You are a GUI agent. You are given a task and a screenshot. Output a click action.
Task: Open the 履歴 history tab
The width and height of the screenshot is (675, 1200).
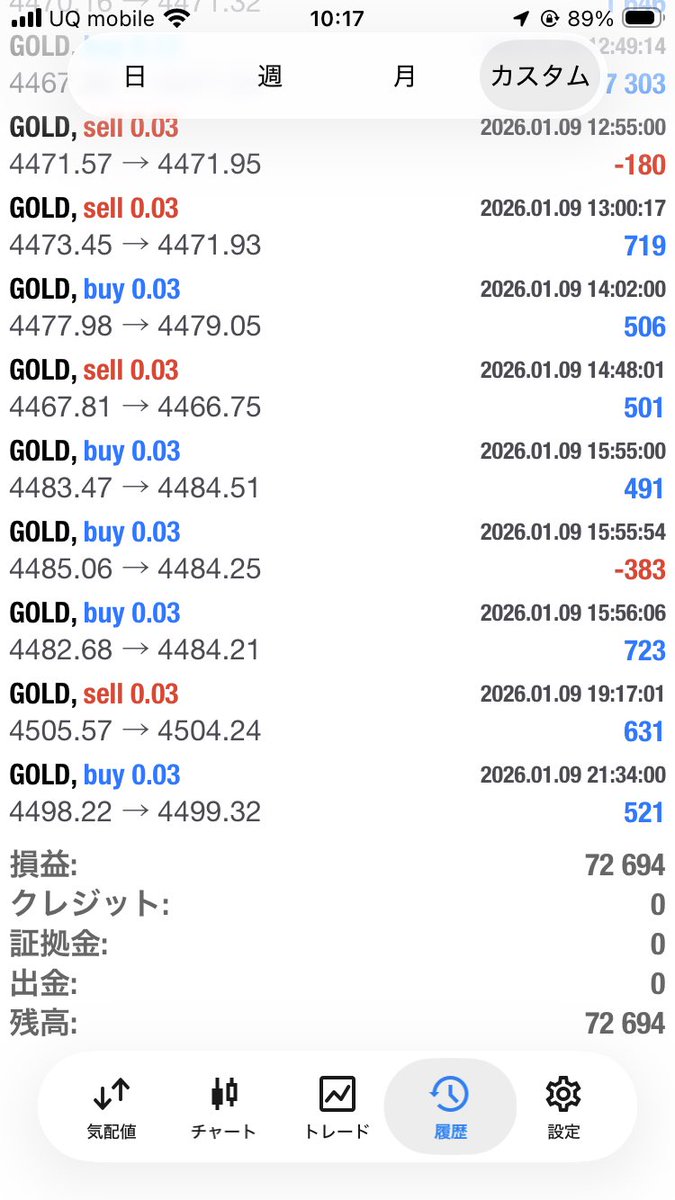450,1108
